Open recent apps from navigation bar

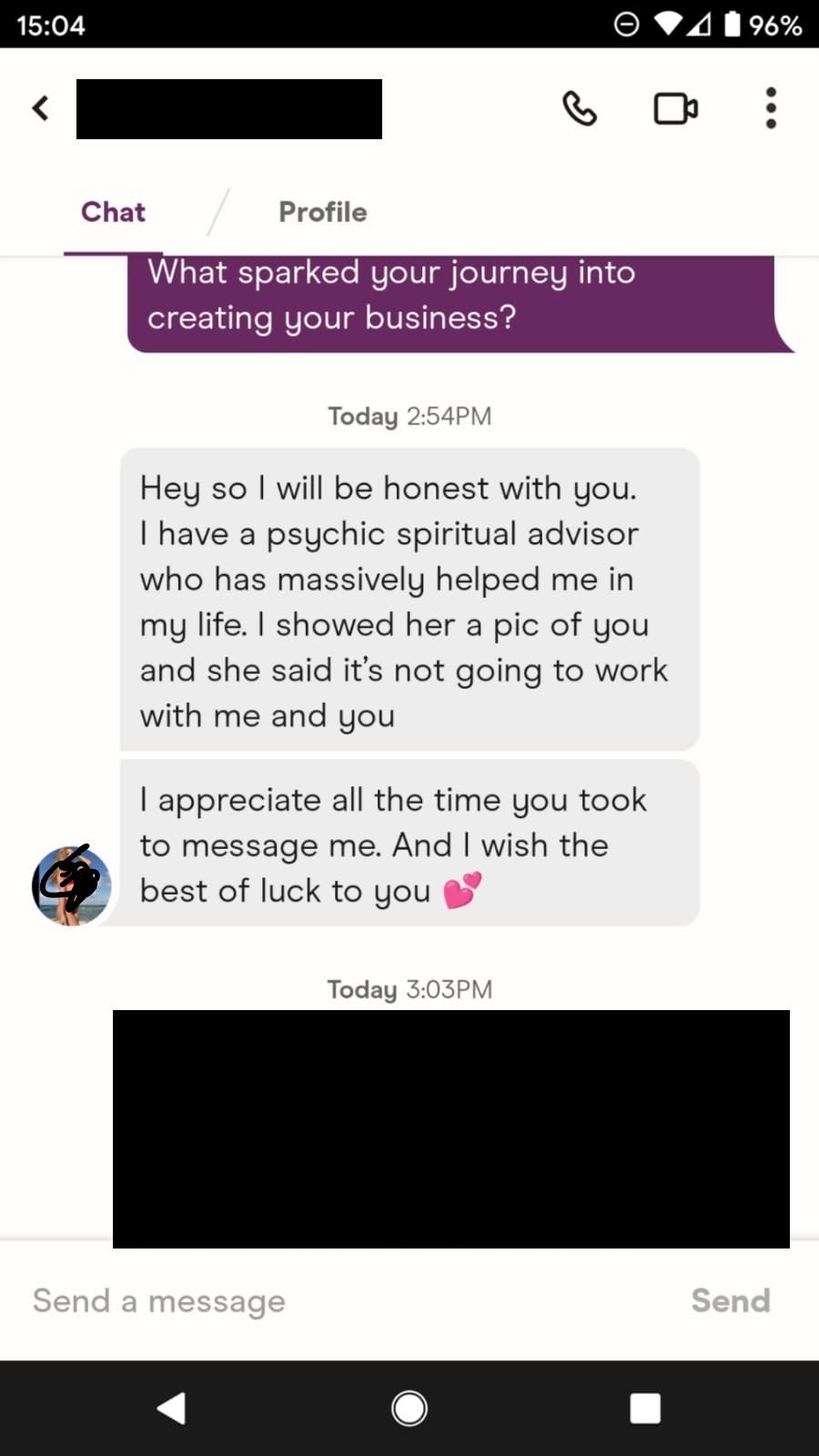[x=645, y=1409]
